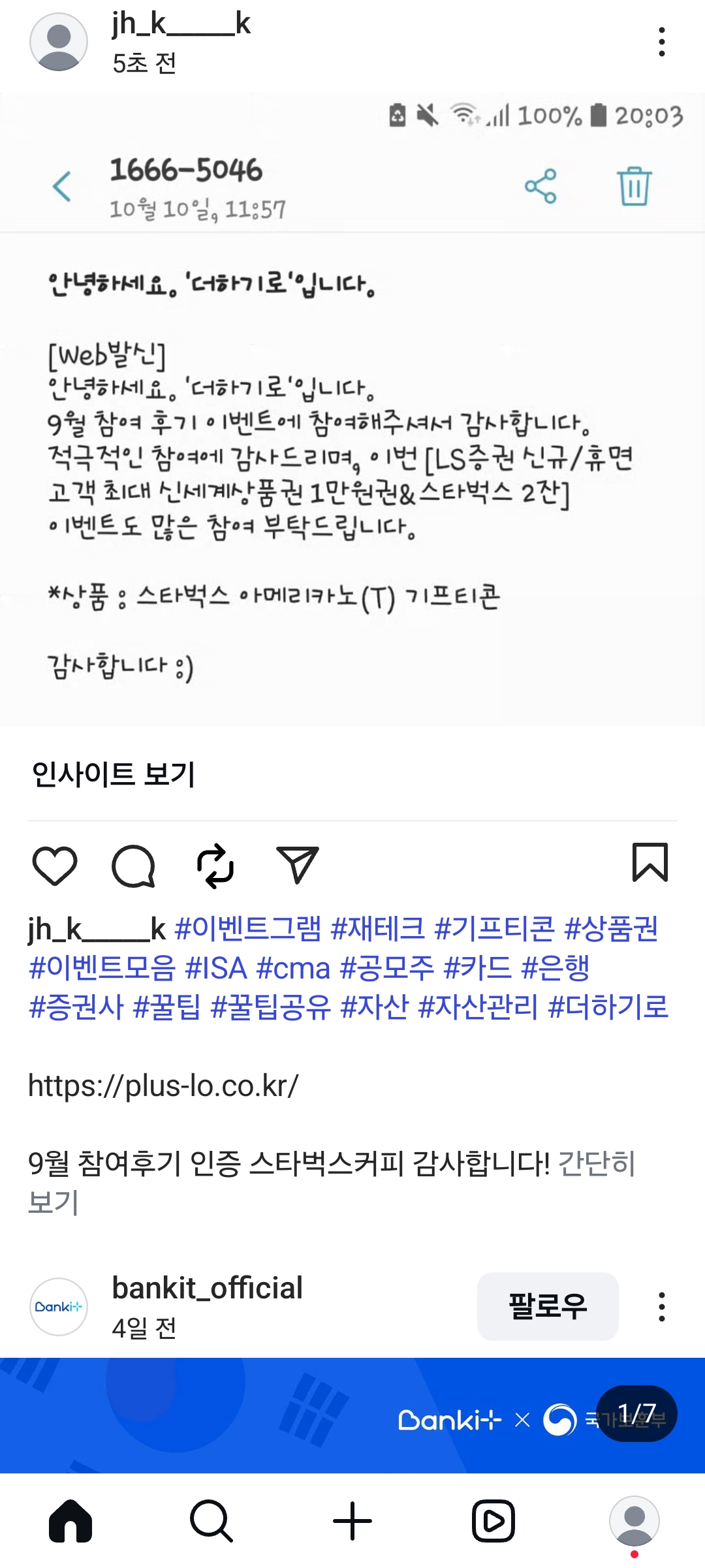
Task: Open bankit_official's profile picture
Action: pos(59,1306)
